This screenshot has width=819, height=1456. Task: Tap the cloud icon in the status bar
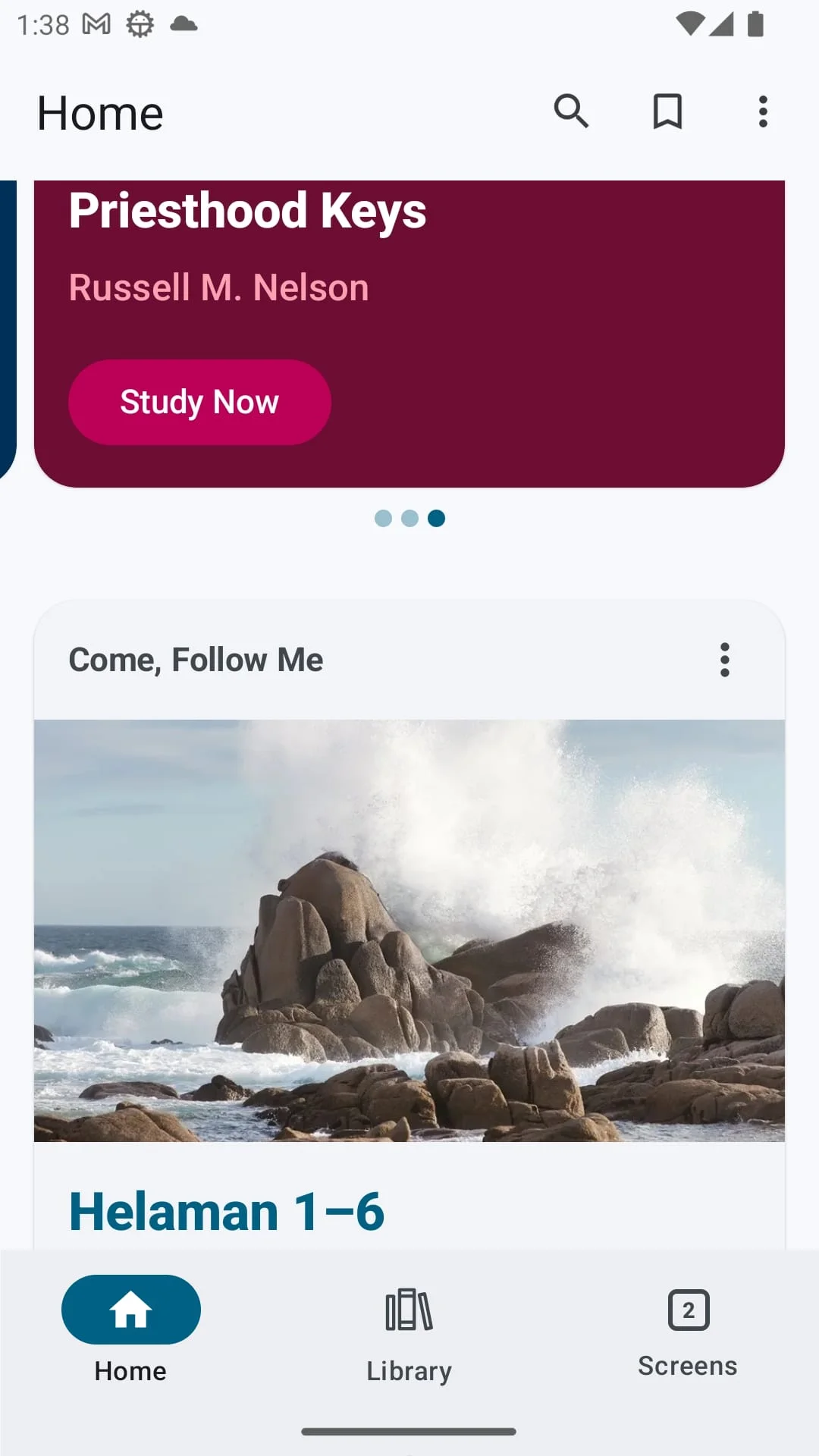(184, 25)
